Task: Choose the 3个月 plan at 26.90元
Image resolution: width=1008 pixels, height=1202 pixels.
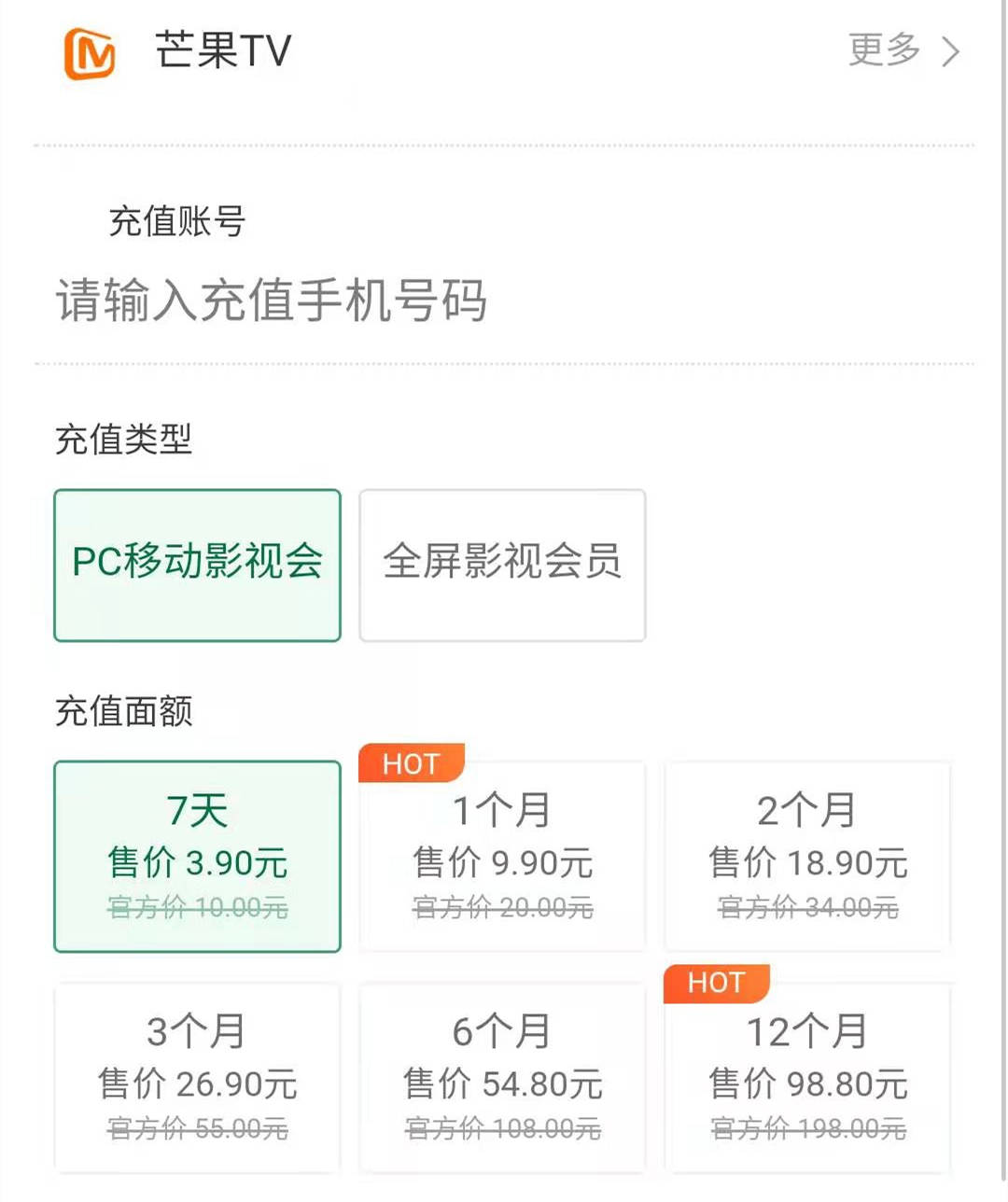Action: (x=197, y=1076)
